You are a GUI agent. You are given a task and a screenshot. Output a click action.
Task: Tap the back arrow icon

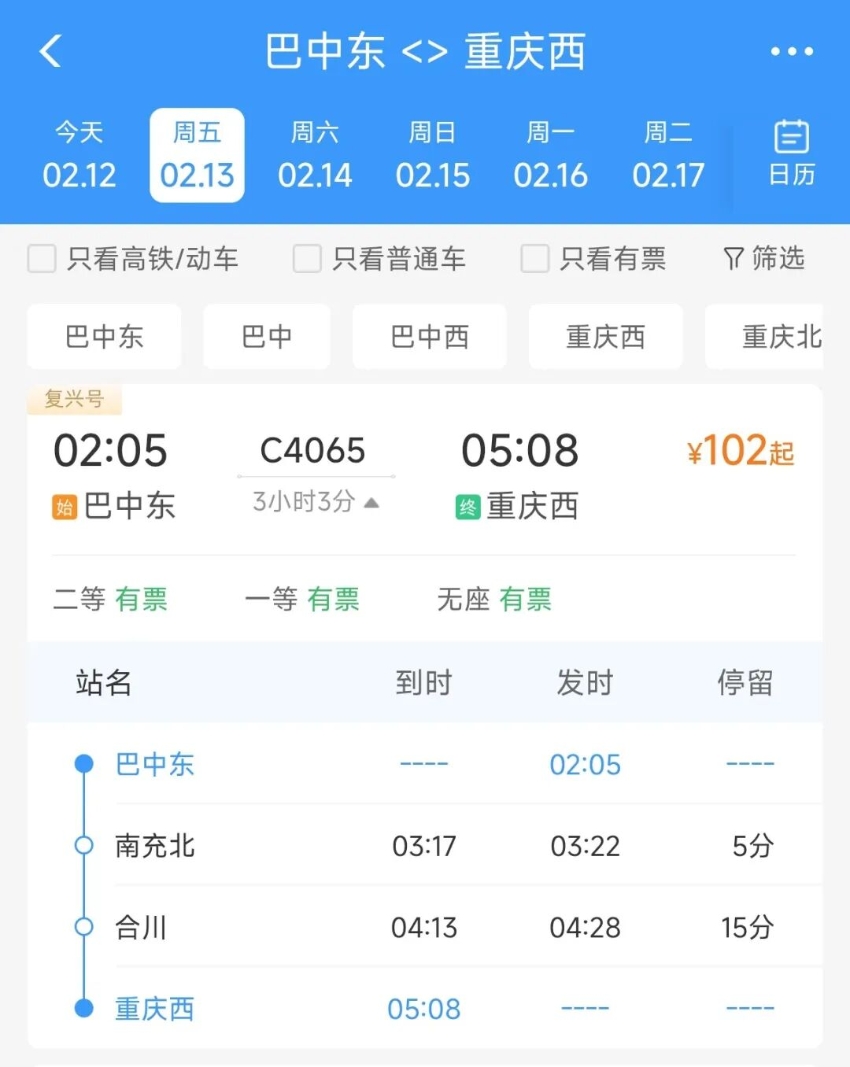pyautogui.click(x=48, y=50)
